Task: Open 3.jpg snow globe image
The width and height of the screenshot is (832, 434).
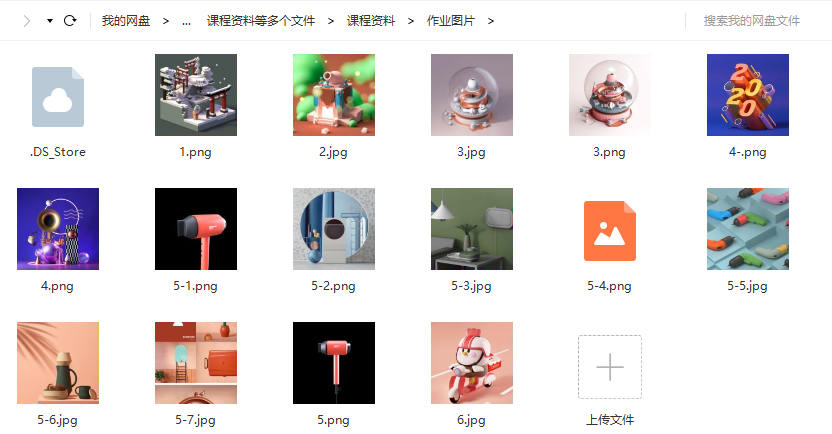Action: click(x=472, y=95)
